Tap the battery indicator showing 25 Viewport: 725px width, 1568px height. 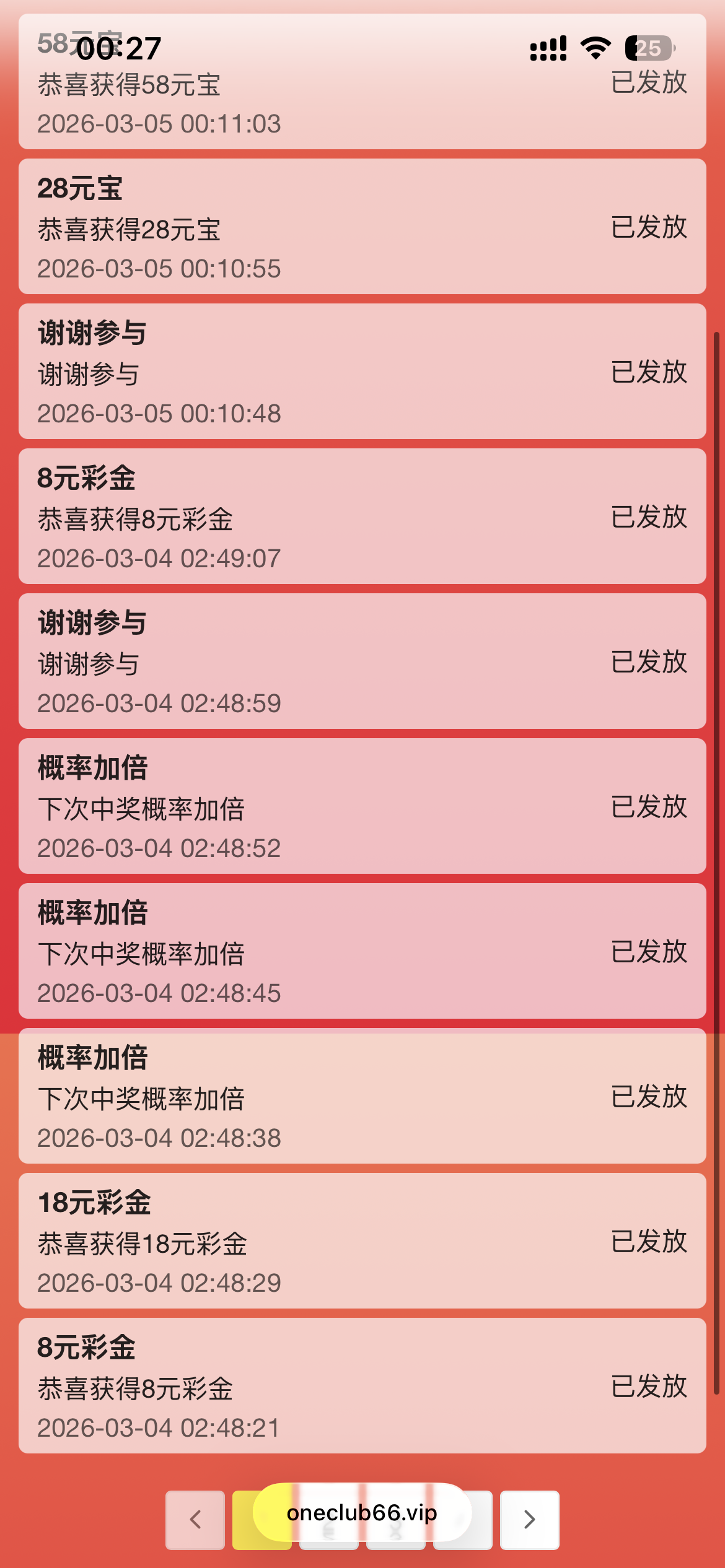click(x=648, y=48)
